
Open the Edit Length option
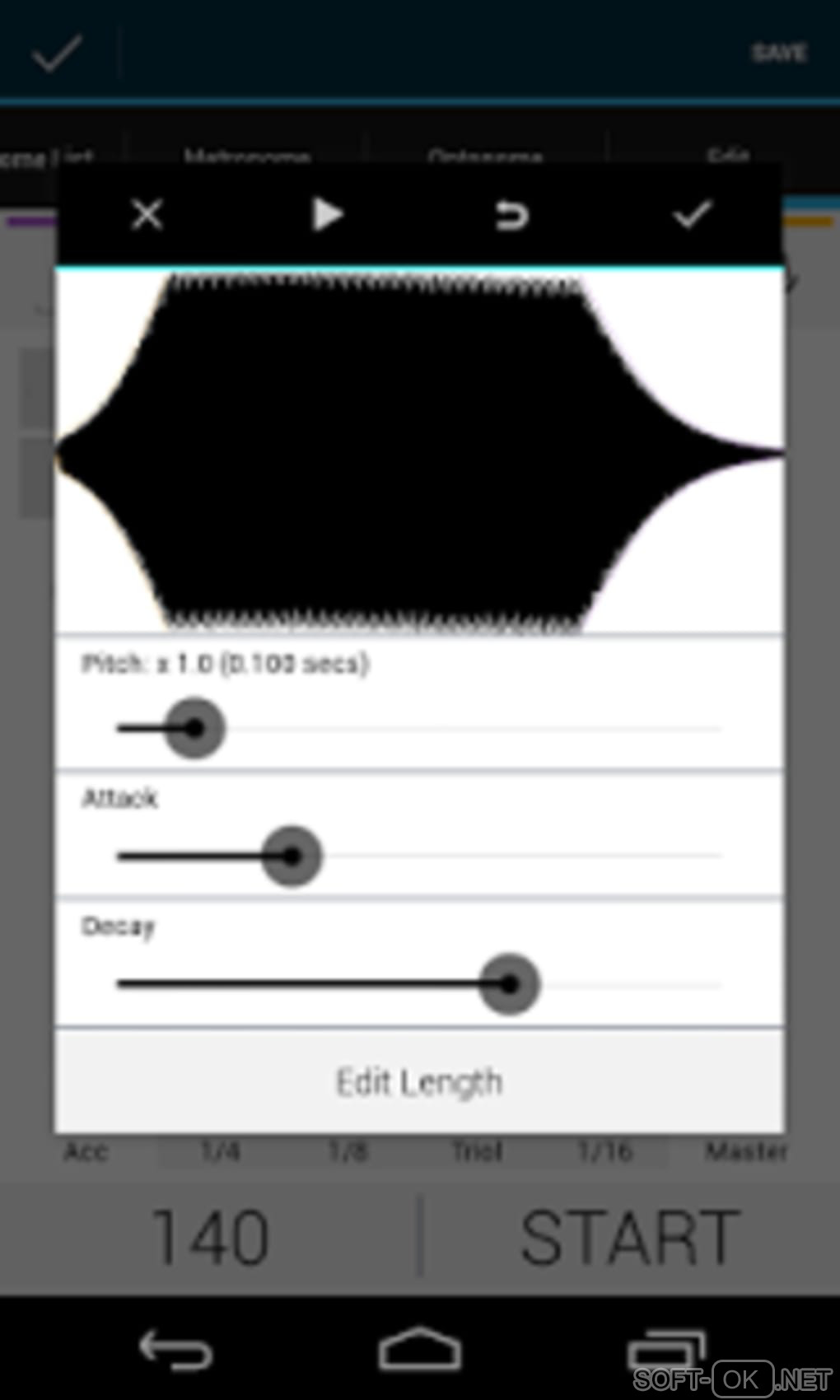419,1081
